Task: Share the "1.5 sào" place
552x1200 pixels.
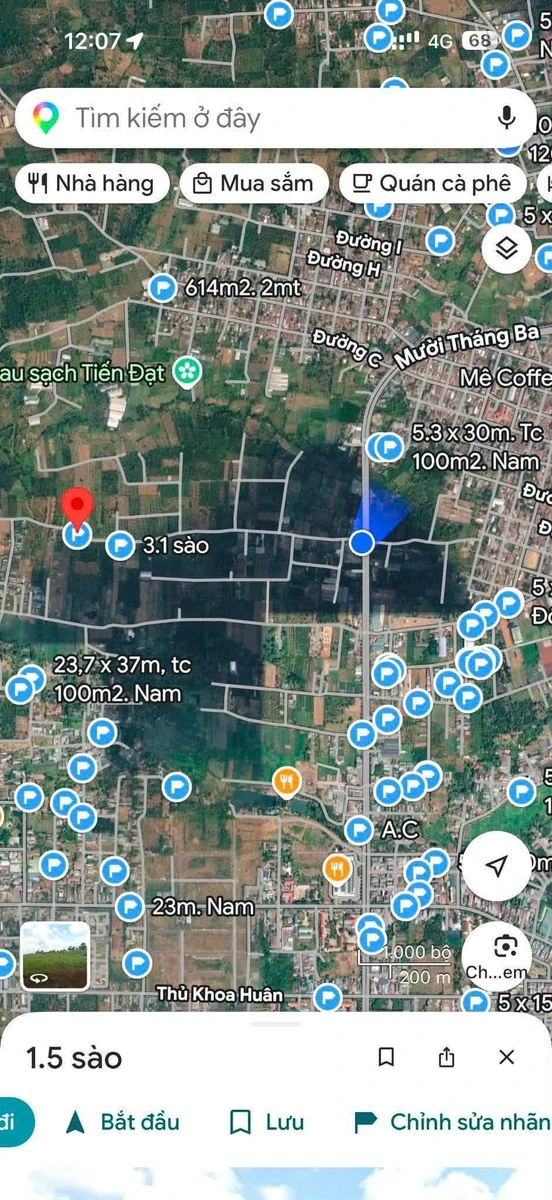Action: 446,1057
